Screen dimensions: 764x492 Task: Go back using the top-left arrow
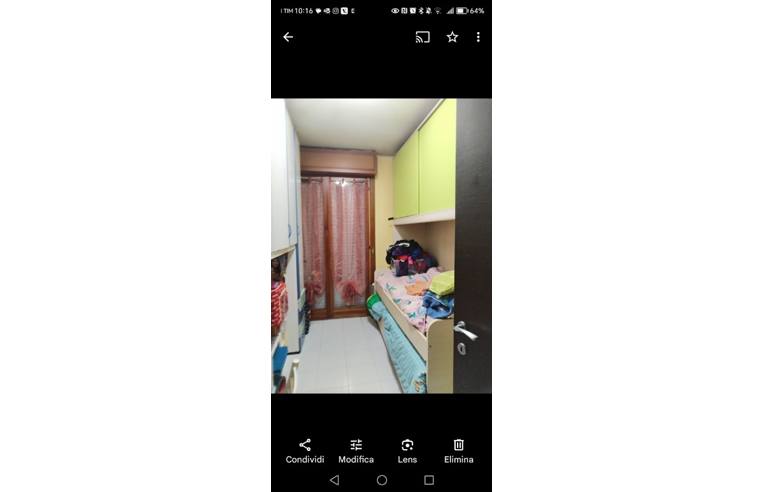288,37
